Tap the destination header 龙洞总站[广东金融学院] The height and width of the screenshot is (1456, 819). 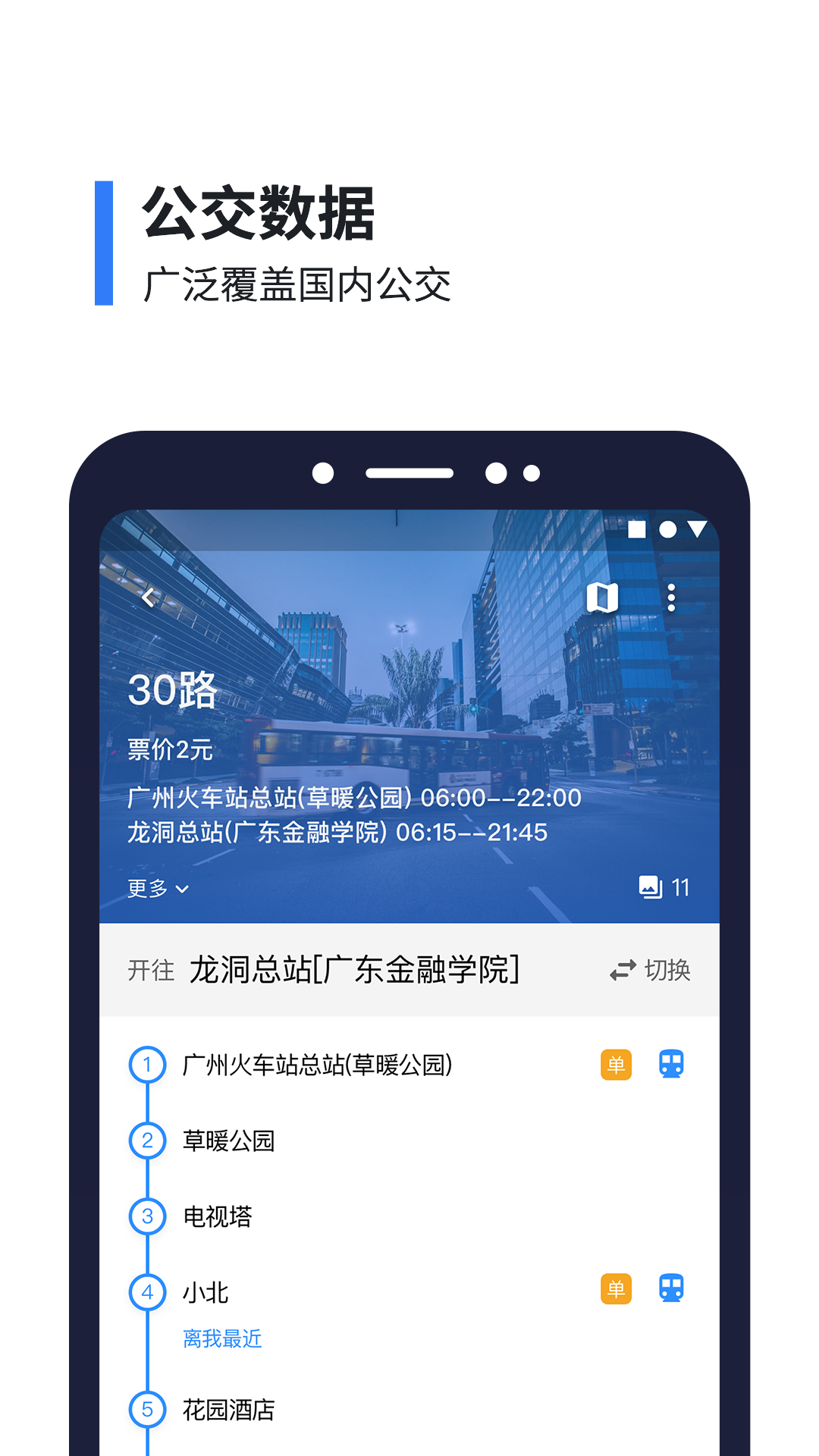point(356,968)
